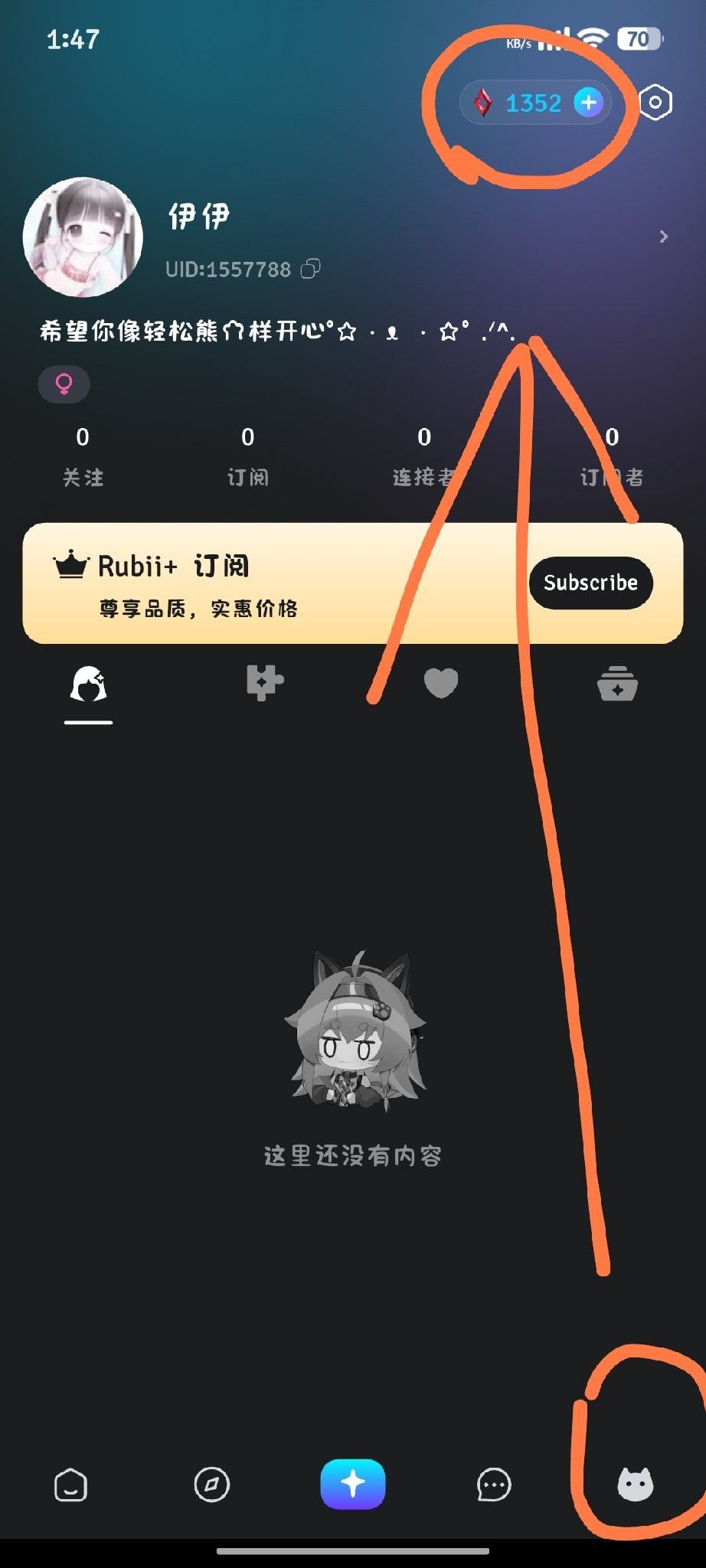This screenshot has width=706, height=1568.
Task: Switch to the treasure box tab
Action: point(617,684)
